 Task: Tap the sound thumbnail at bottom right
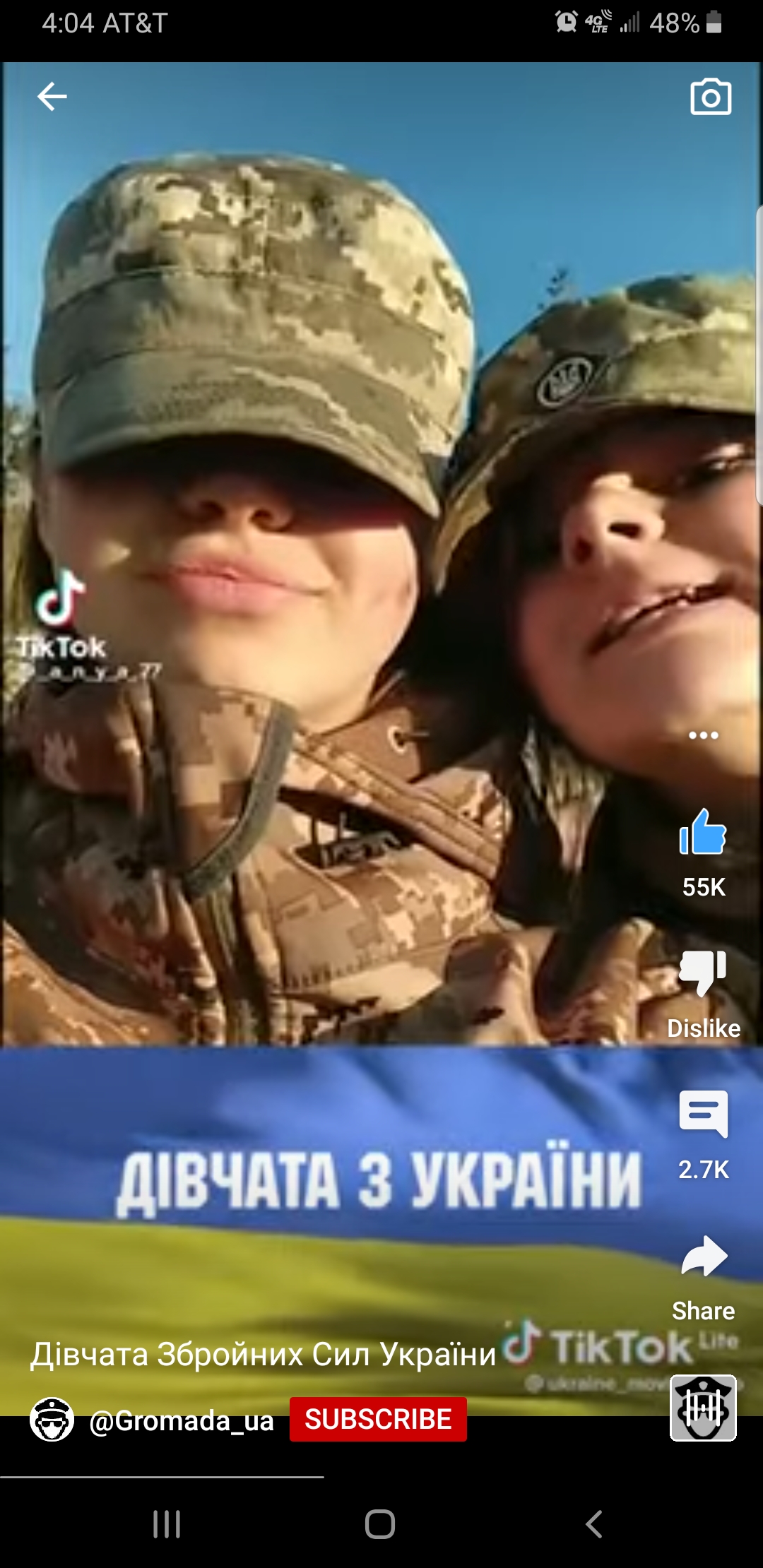pos(703,1408)
